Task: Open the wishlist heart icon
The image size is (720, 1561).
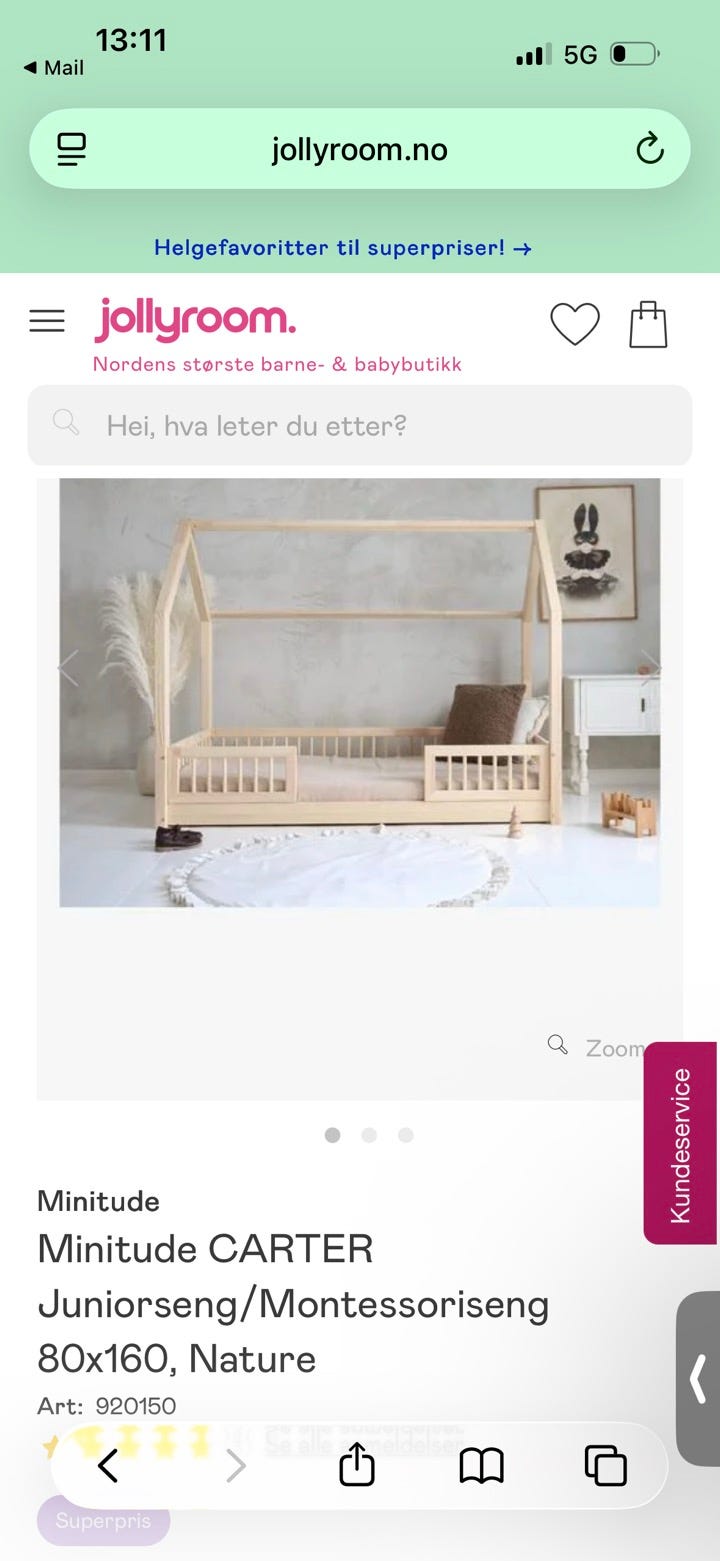Action: pos(576,324)
